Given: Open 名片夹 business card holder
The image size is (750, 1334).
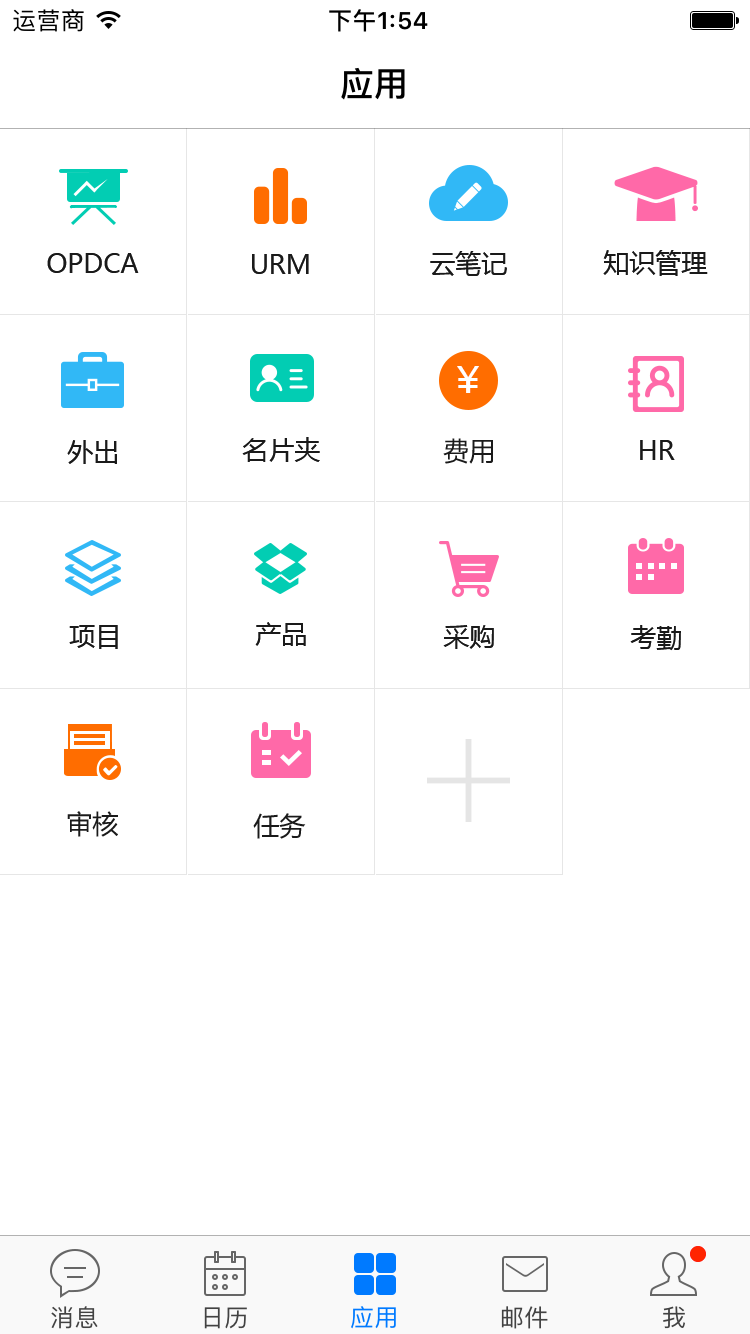Looking at the screenshot, I should click(280, 408).
